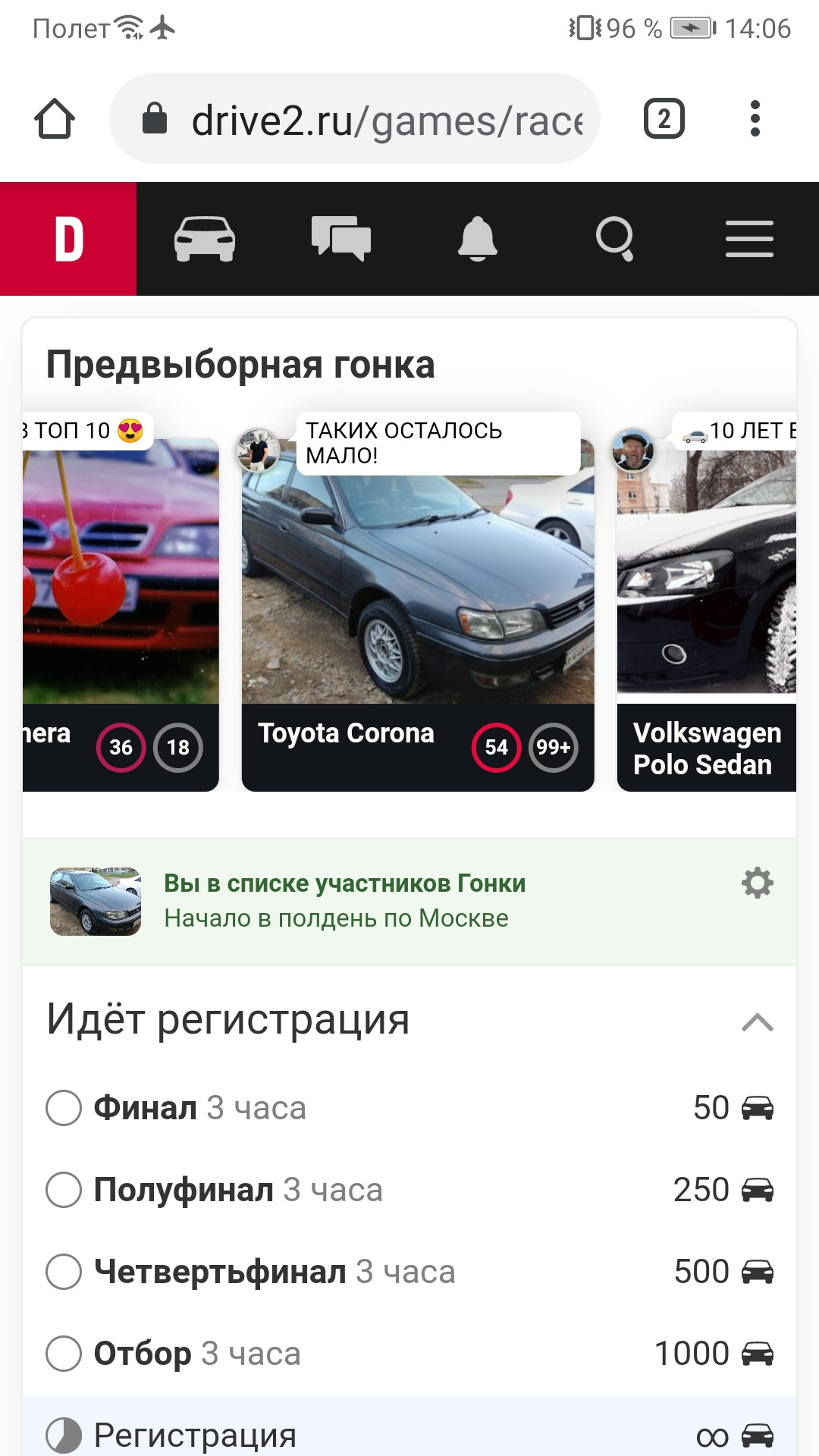Image resolution: width=819 pixels, height=1456 pixels.
Task: Open notifications via bell icon
Action: click(475, 237)
